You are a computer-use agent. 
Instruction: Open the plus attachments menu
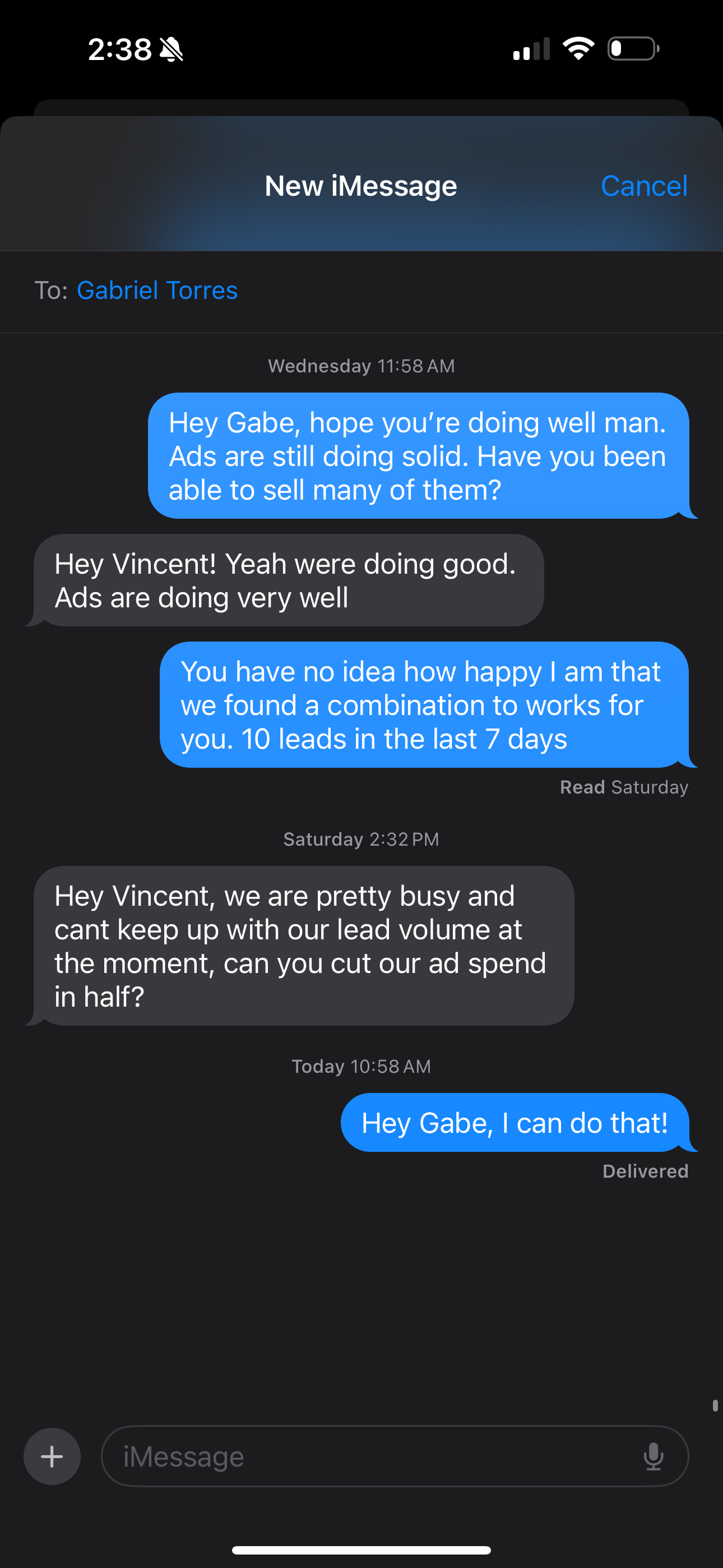tap(52, 1456)
